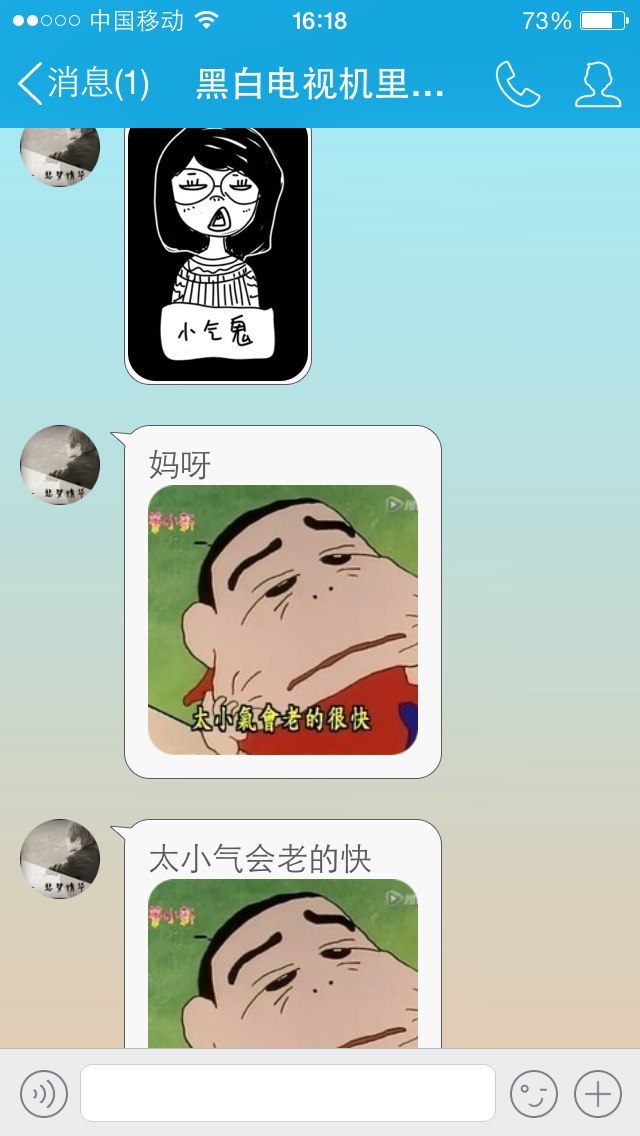Tap sender avatar beside 妈呀 message

(x=59, y=464)
